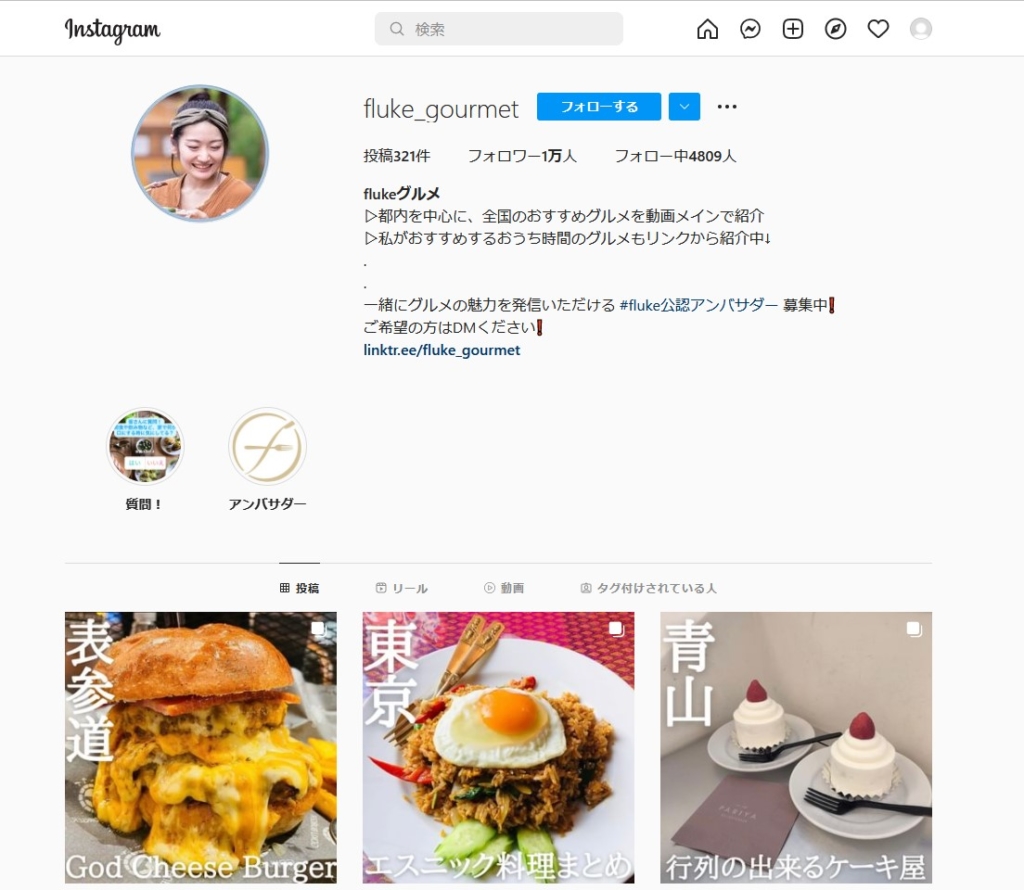The image size is (1024, 890).
Task: Open the three-dot options for fluke_gourmet
Action: pyautogui.click(x=727, y=107)
